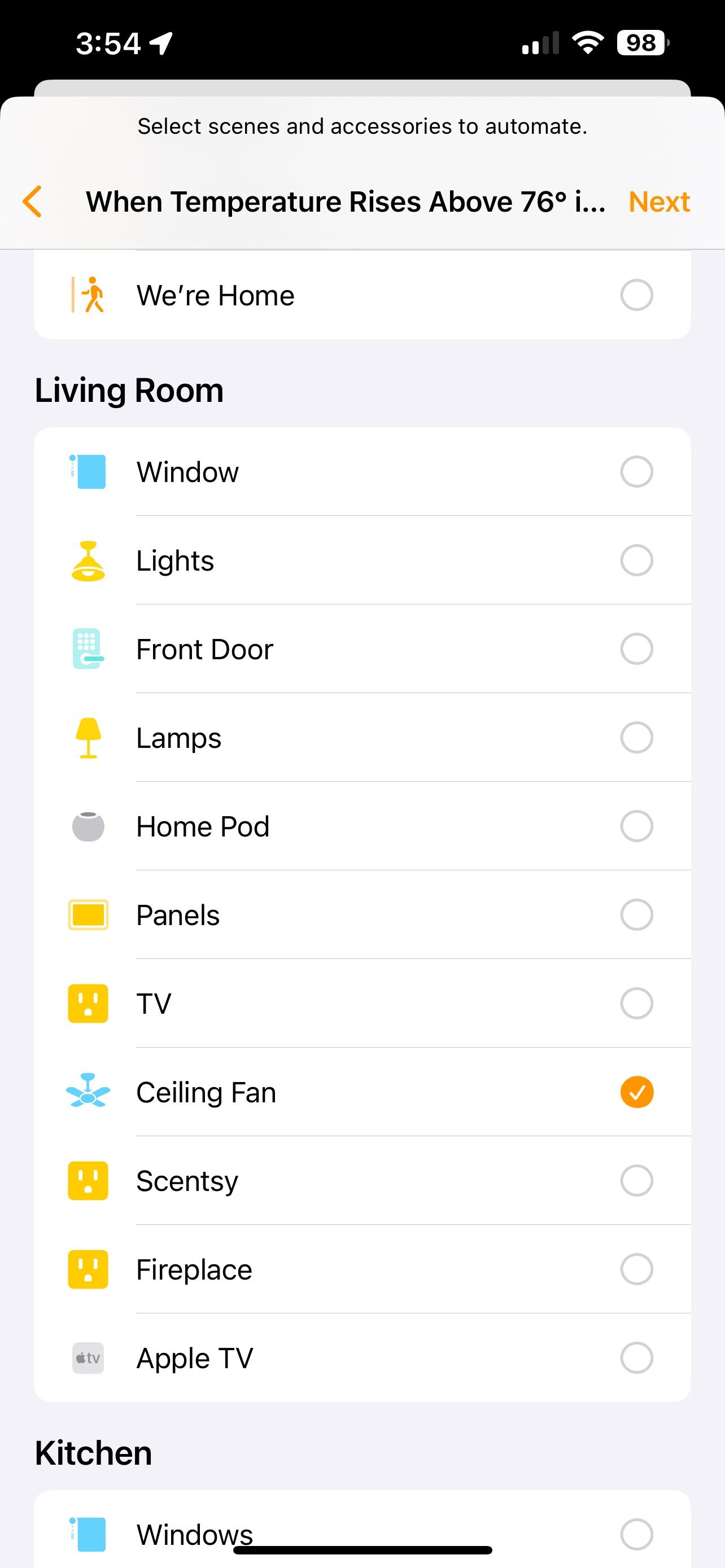This screenshot has width=725, height=1568.
Task: Toggle the We're Home scene selection
Action: coord(637,295)
